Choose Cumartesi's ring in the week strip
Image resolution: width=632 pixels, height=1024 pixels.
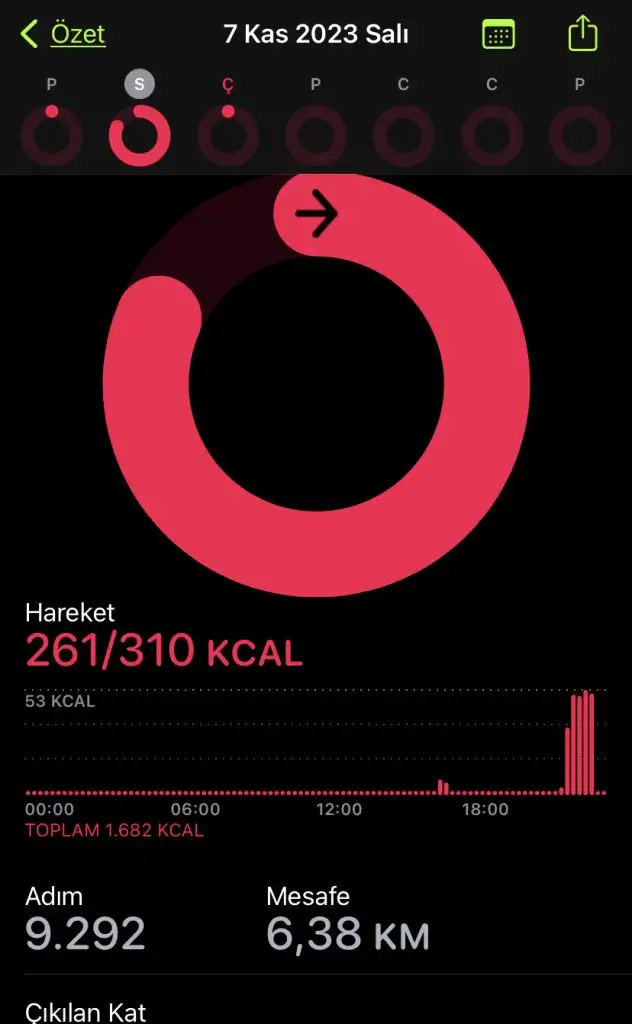coord(491,134)
